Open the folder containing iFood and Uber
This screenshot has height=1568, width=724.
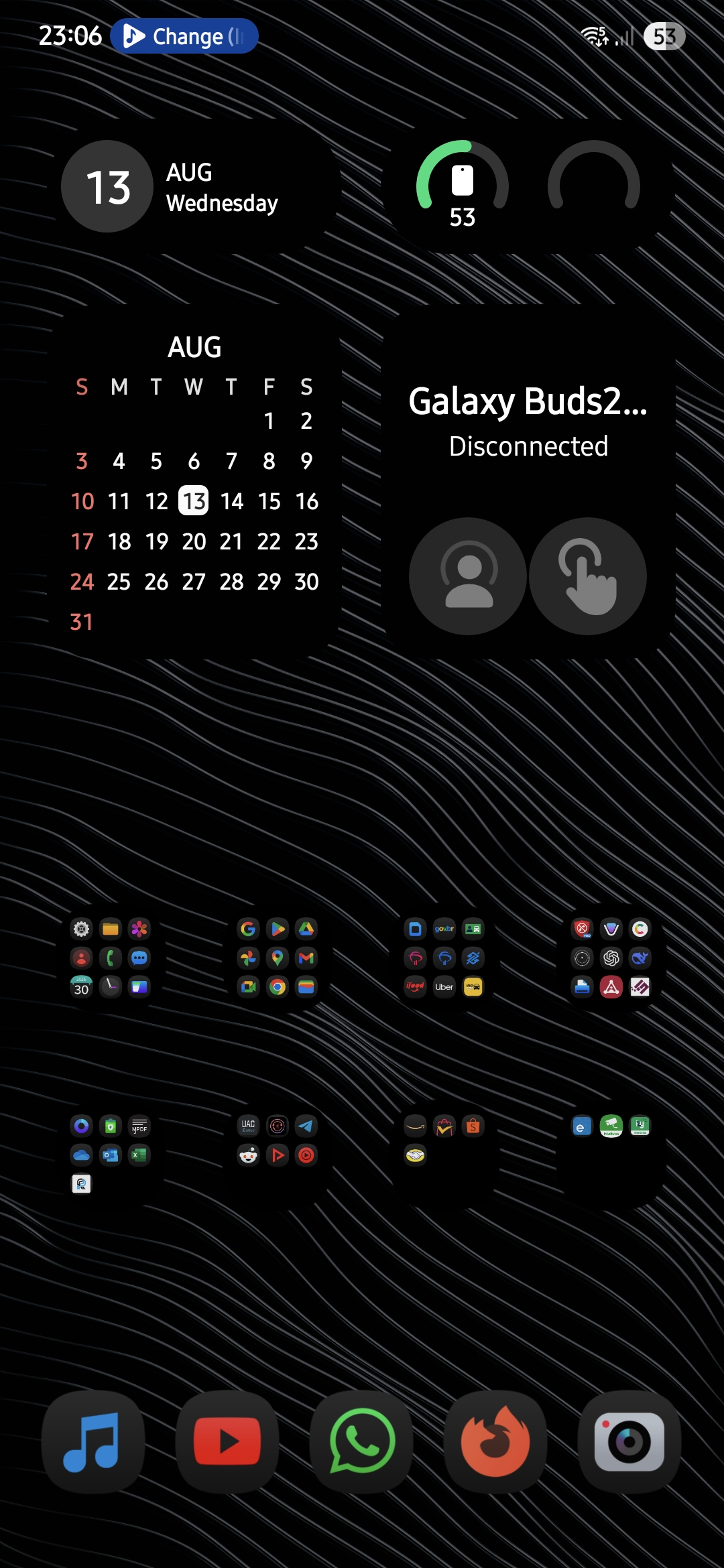coord(444,958)
